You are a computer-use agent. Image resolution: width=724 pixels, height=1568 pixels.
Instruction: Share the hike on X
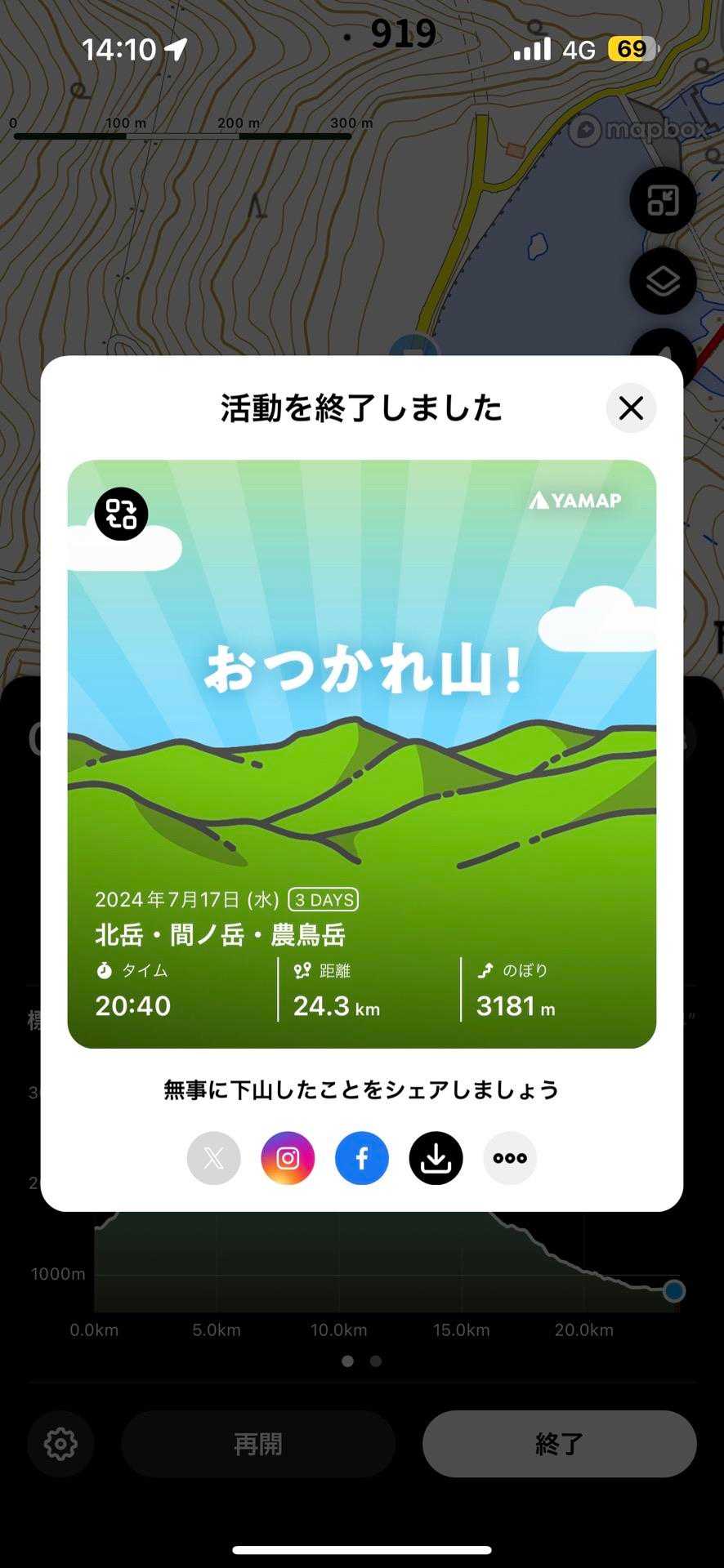point(214,1158)
